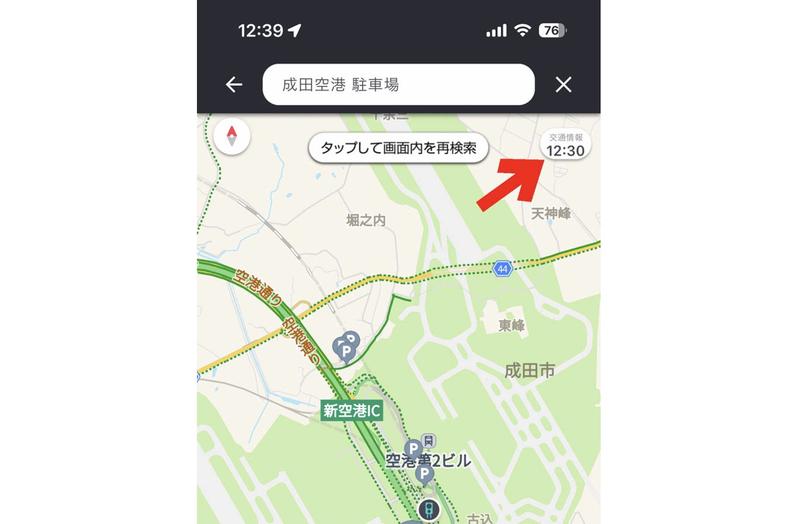Tap the compass to reset orientation
The image size is (800, 524).
tap(233, 135)
